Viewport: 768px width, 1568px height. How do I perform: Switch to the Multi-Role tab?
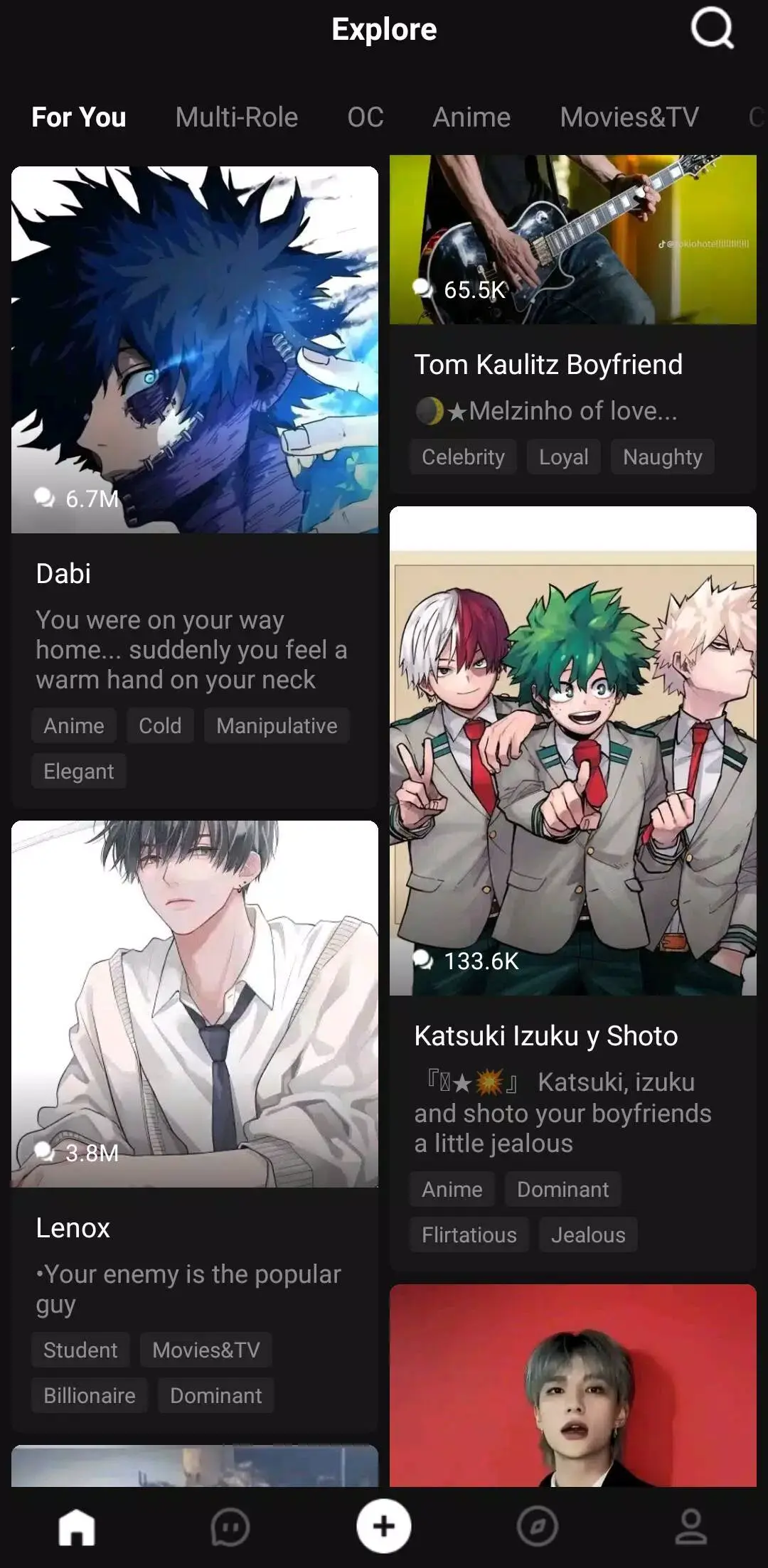(x=236, y=117)
